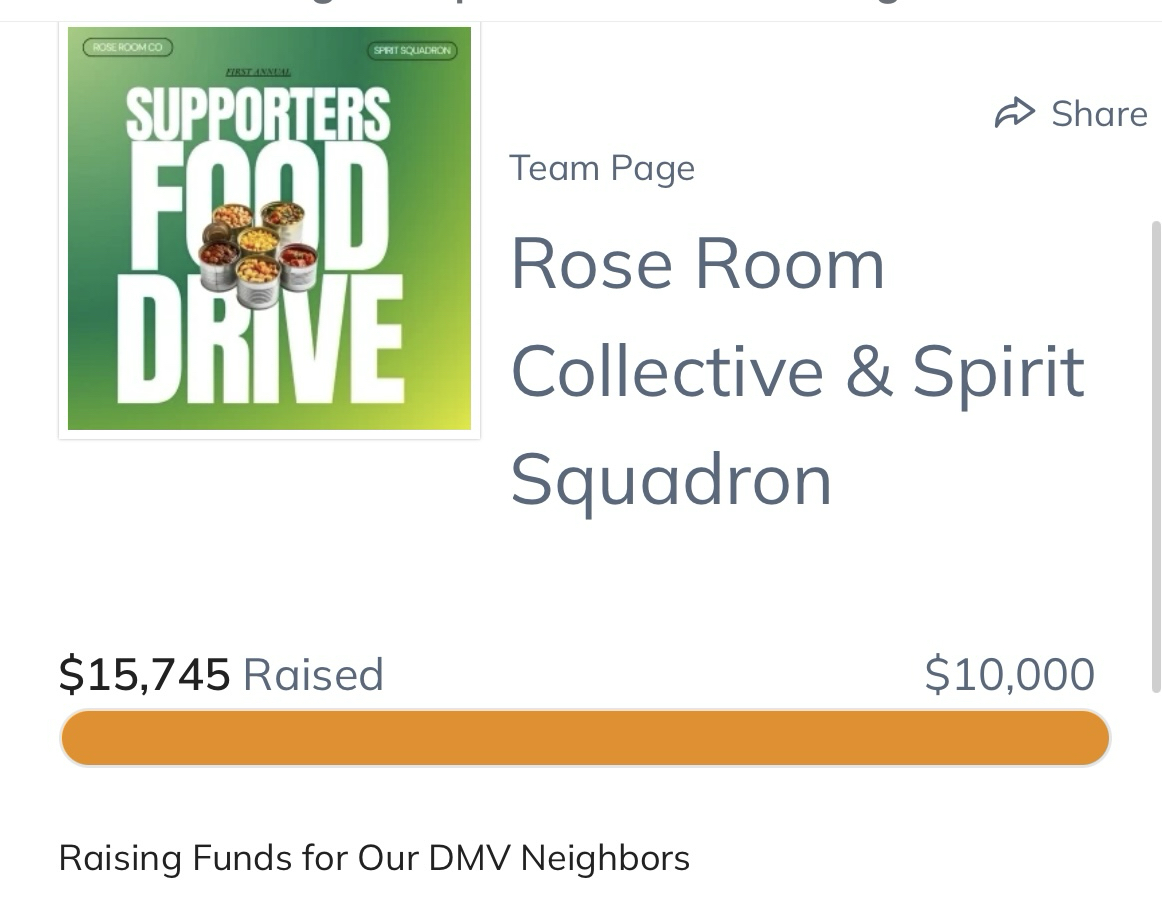Image resolution: width=1162 pixels, height=904 pixels.
Task: Open the Supporters Food Drive image
Action: pyautogui.click(x=269, y=229)
